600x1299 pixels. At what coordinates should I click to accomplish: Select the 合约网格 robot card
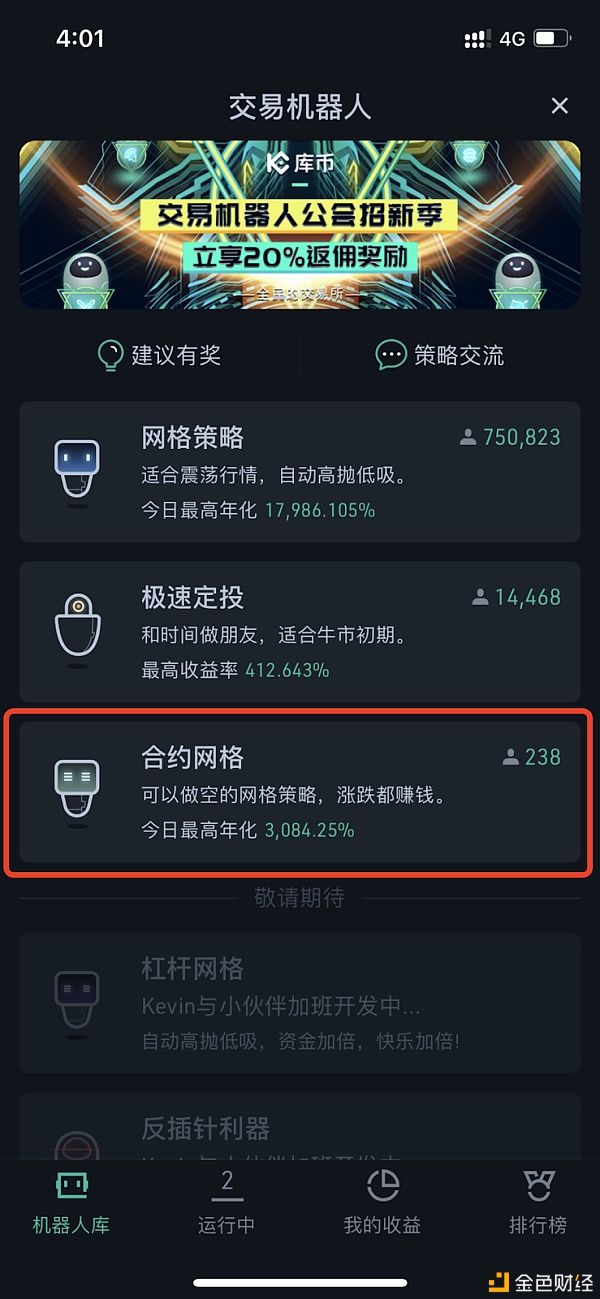pyautogui.click(x=300, y=791)
